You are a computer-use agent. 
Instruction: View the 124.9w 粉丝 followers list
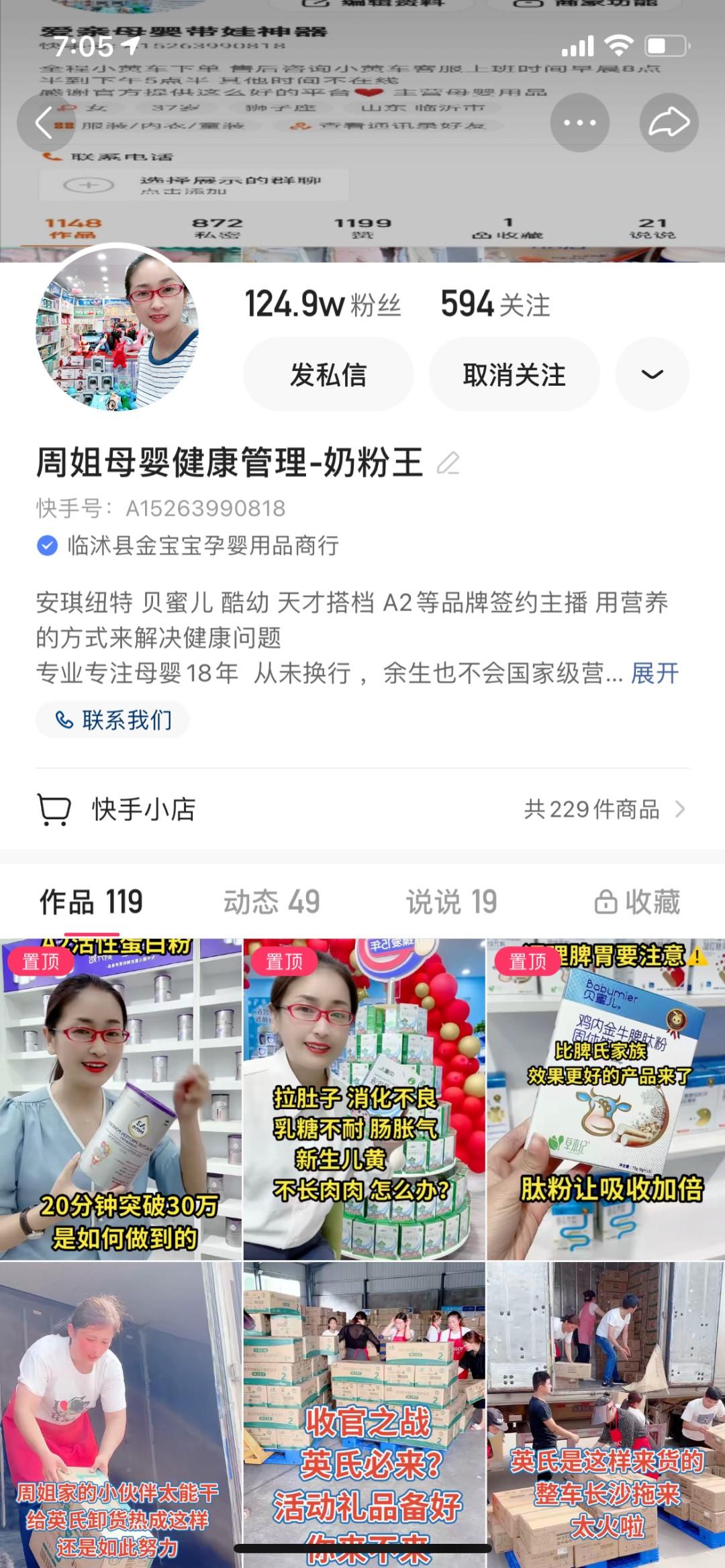coord(322,305)
